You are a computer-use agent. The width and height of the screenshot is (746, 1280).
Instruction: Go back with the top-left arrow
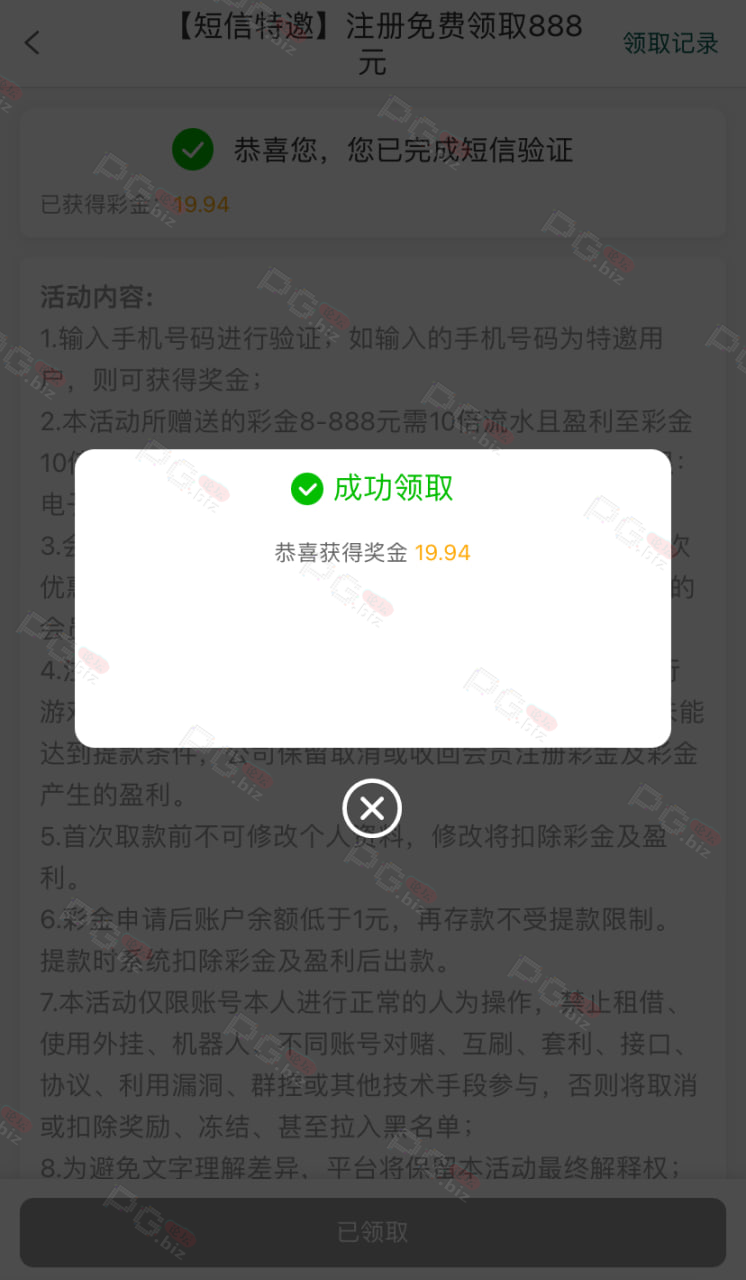(x=32, y=42)
